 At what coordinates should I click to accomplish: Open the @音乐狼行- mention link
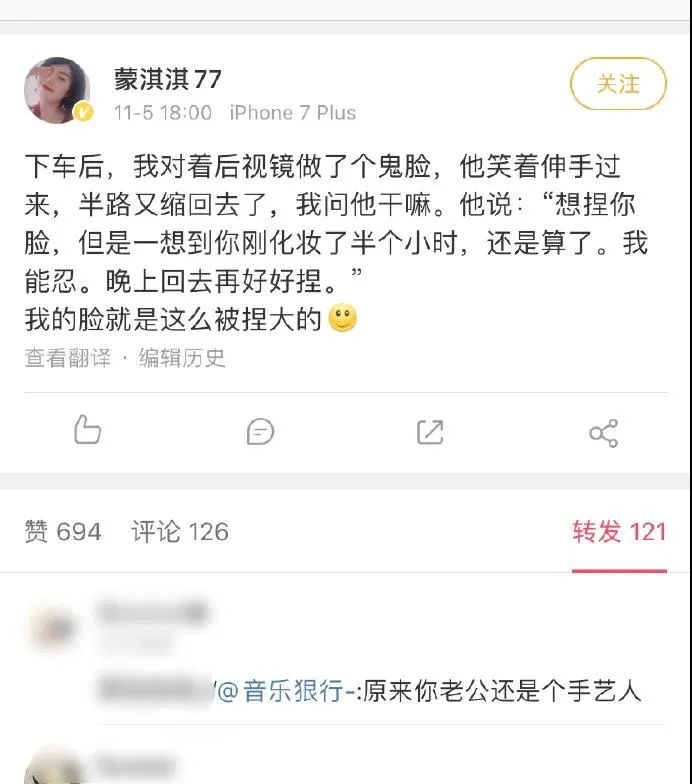tap(286, 692)
